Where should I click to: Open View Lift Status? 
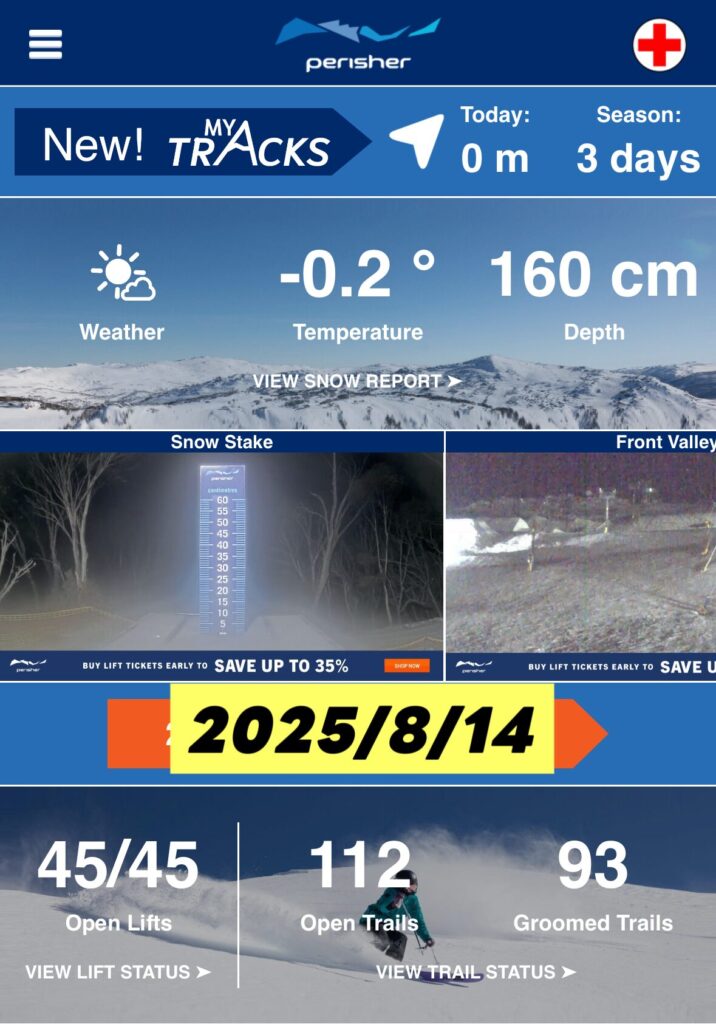[x=118, y=971]
